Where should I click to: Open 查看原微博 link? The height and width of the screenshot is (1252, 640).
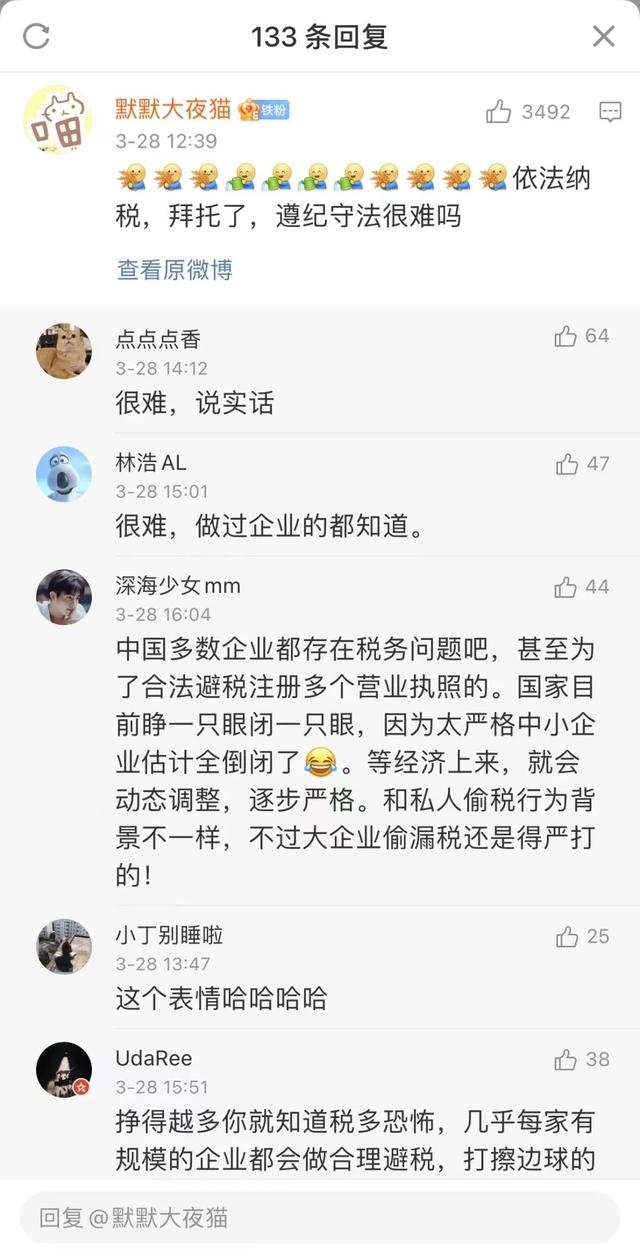coord(174,269)
